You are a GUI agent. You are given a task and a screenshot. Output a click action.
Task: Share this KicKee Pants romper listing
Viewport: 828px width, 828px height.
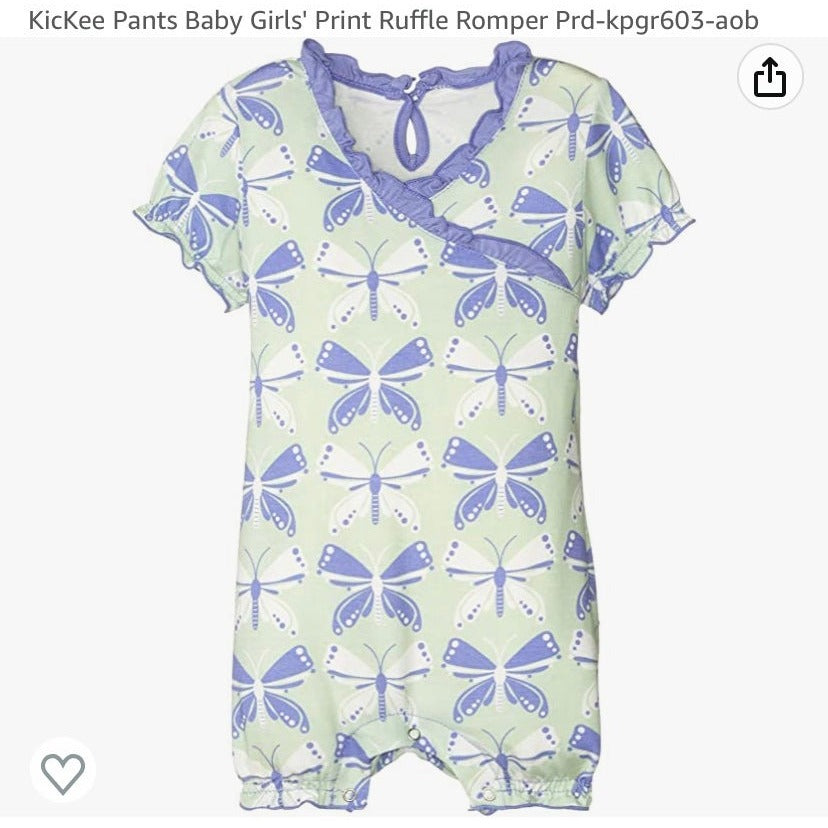[x=770, y=77]
